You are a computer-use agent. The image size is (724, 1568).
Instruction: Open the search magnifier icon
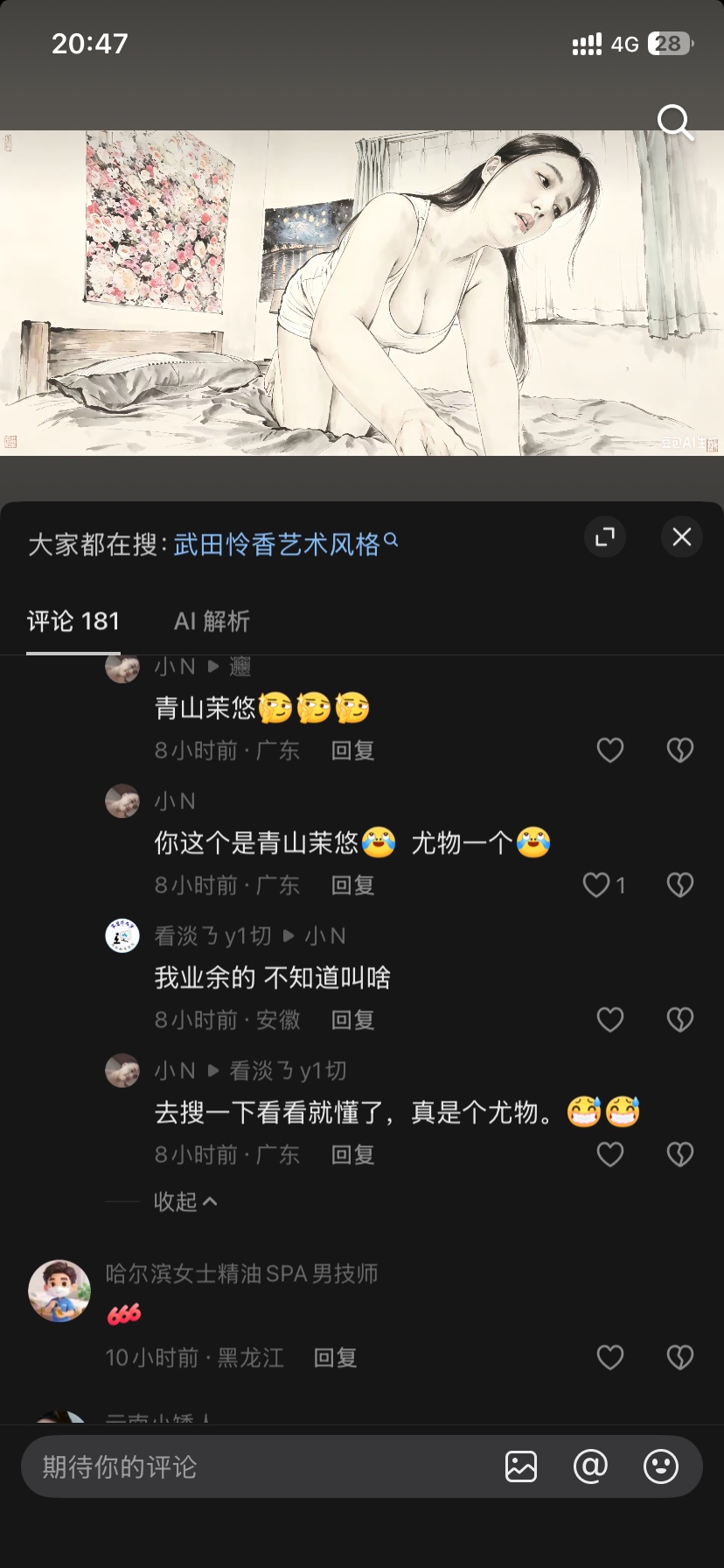tap(675, 122)
